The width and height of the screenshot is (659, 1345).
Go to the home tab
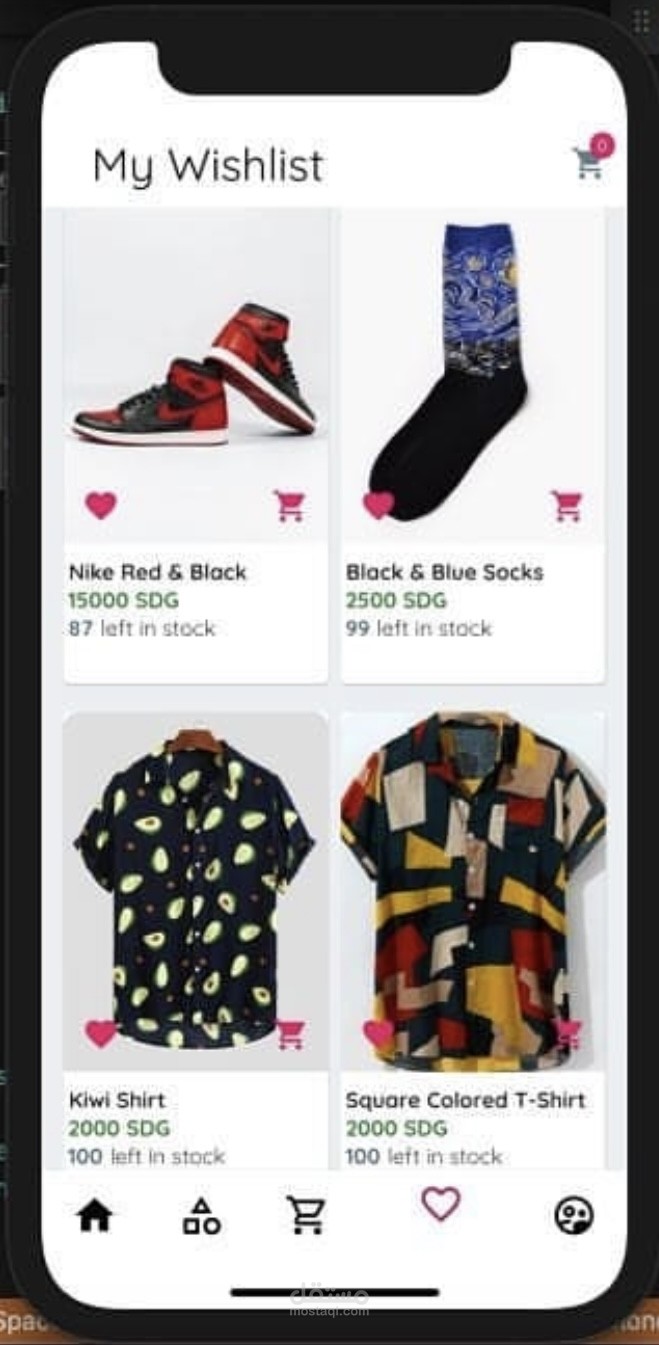(95, 1216)
